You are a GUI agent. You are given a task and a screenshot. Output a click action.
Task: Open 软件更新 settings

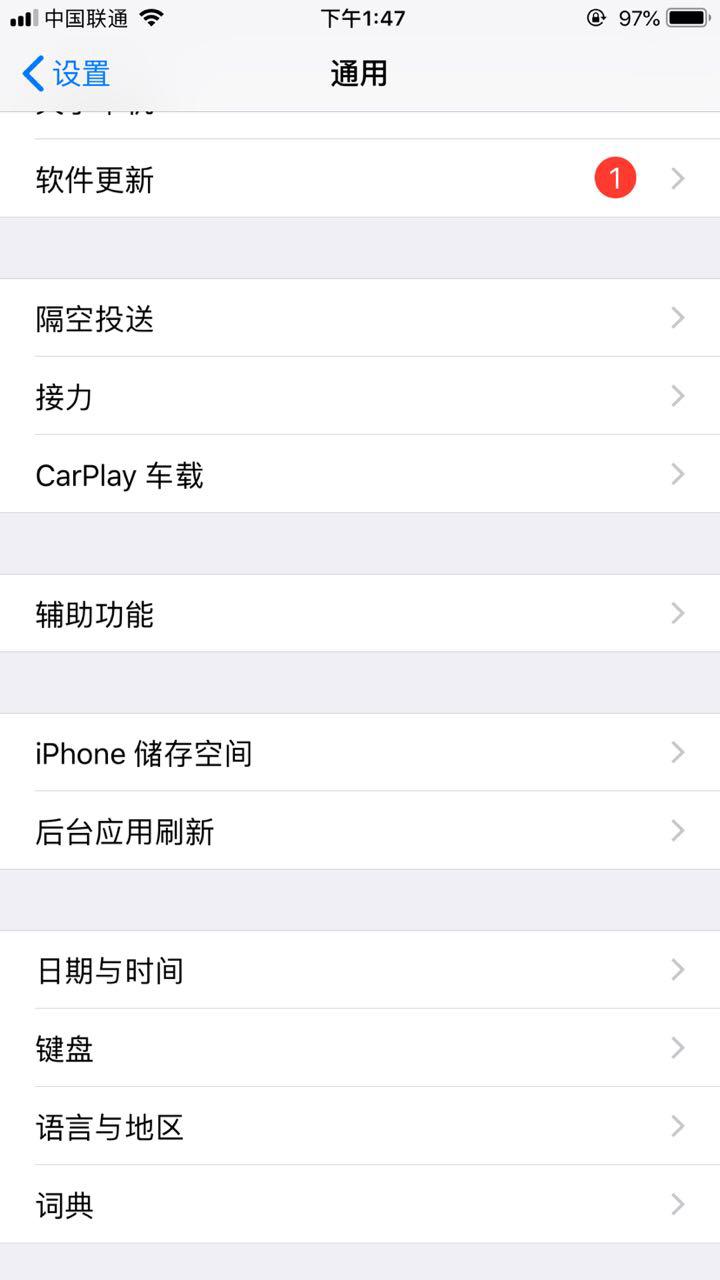point(360,180)
